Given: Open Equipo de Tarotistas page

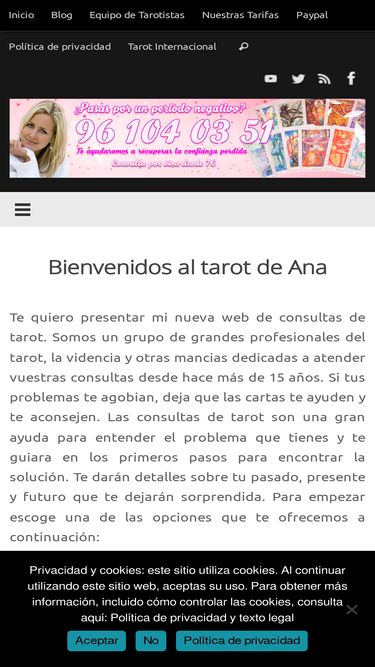Looking at the screenshot, I should tap(137, 15).
